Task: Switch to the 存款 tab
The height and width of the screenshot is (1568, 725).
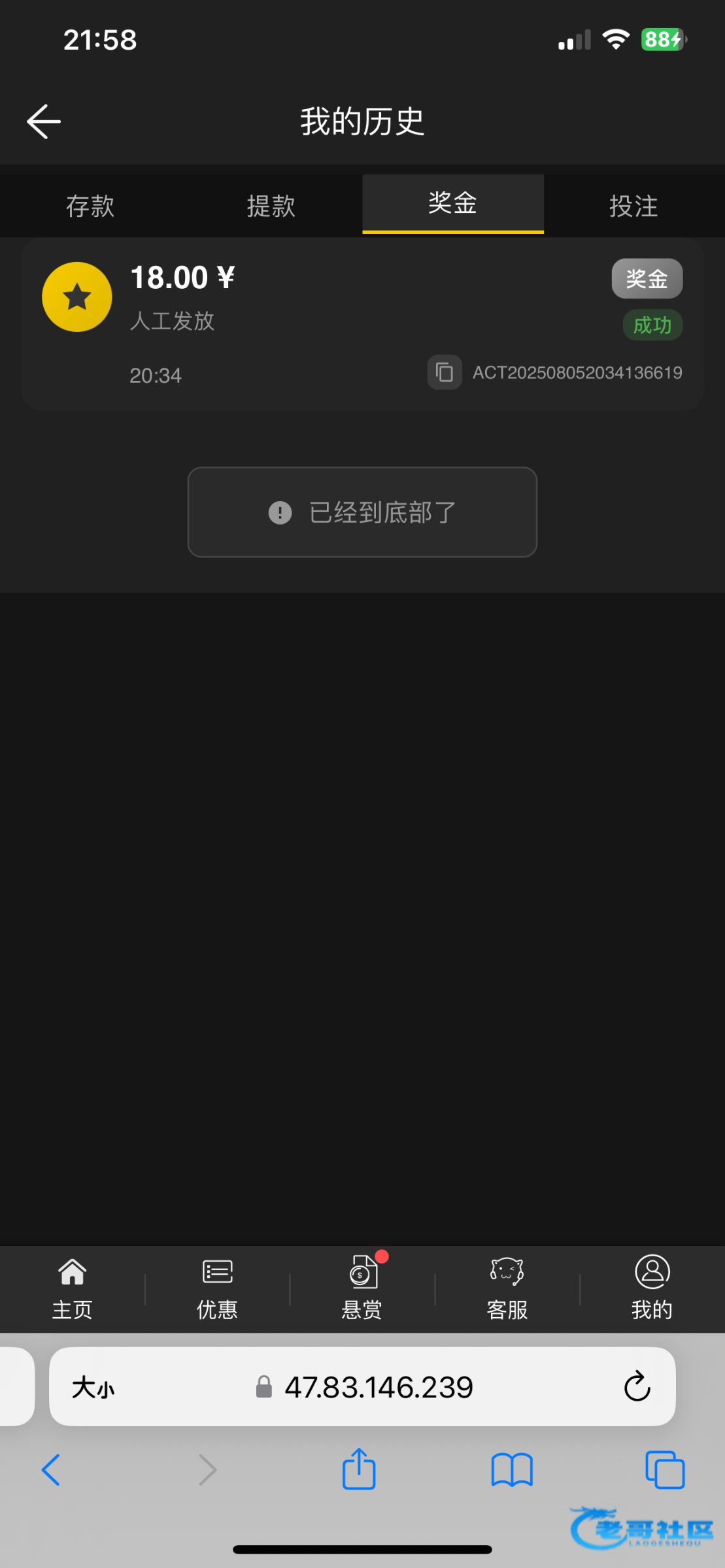Action: tap(90, 205)
